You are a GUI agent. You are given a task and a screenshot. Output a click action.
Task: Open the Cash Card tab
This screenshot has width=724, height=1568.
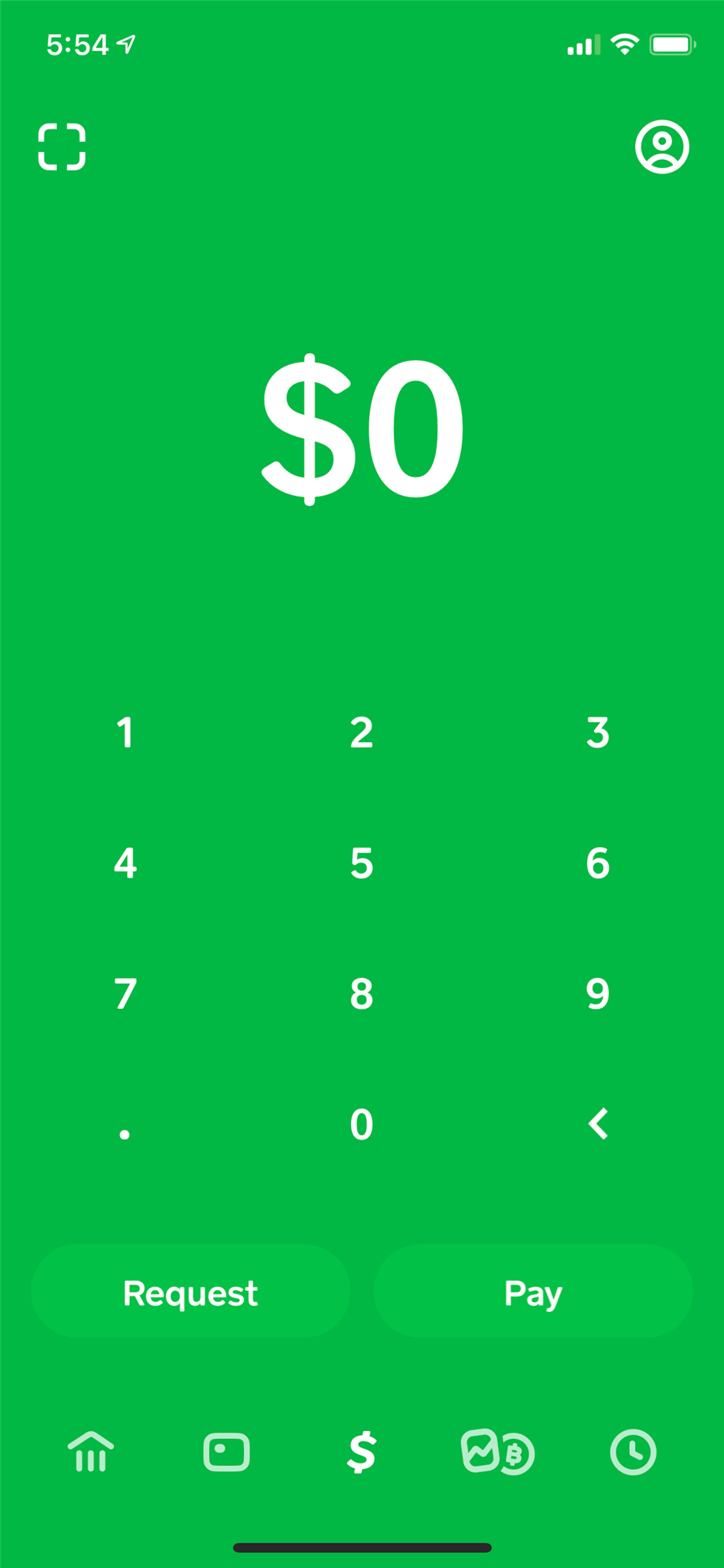(227, 1452)
